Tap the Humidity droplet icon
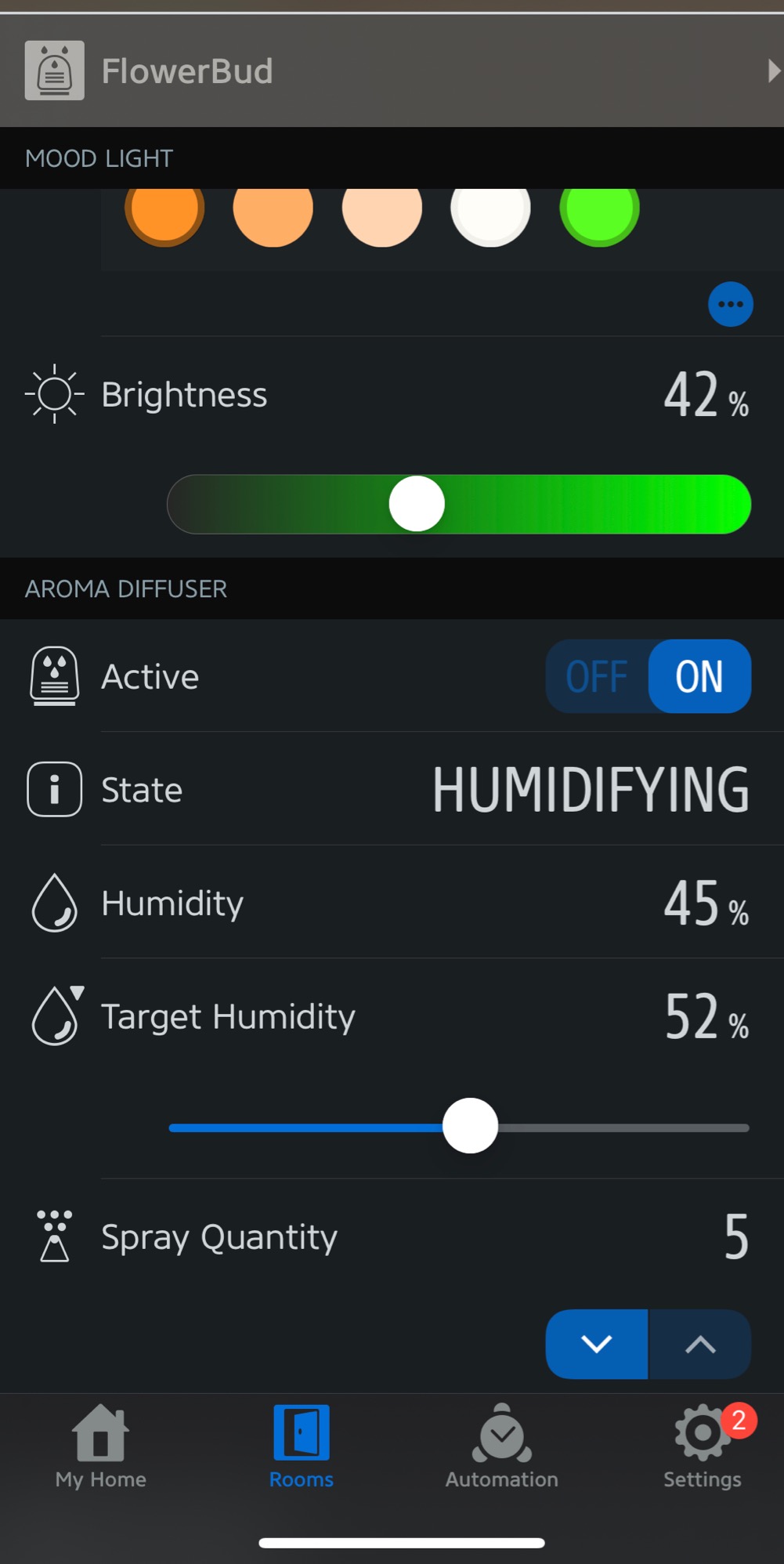 click(x=55, y=903)
